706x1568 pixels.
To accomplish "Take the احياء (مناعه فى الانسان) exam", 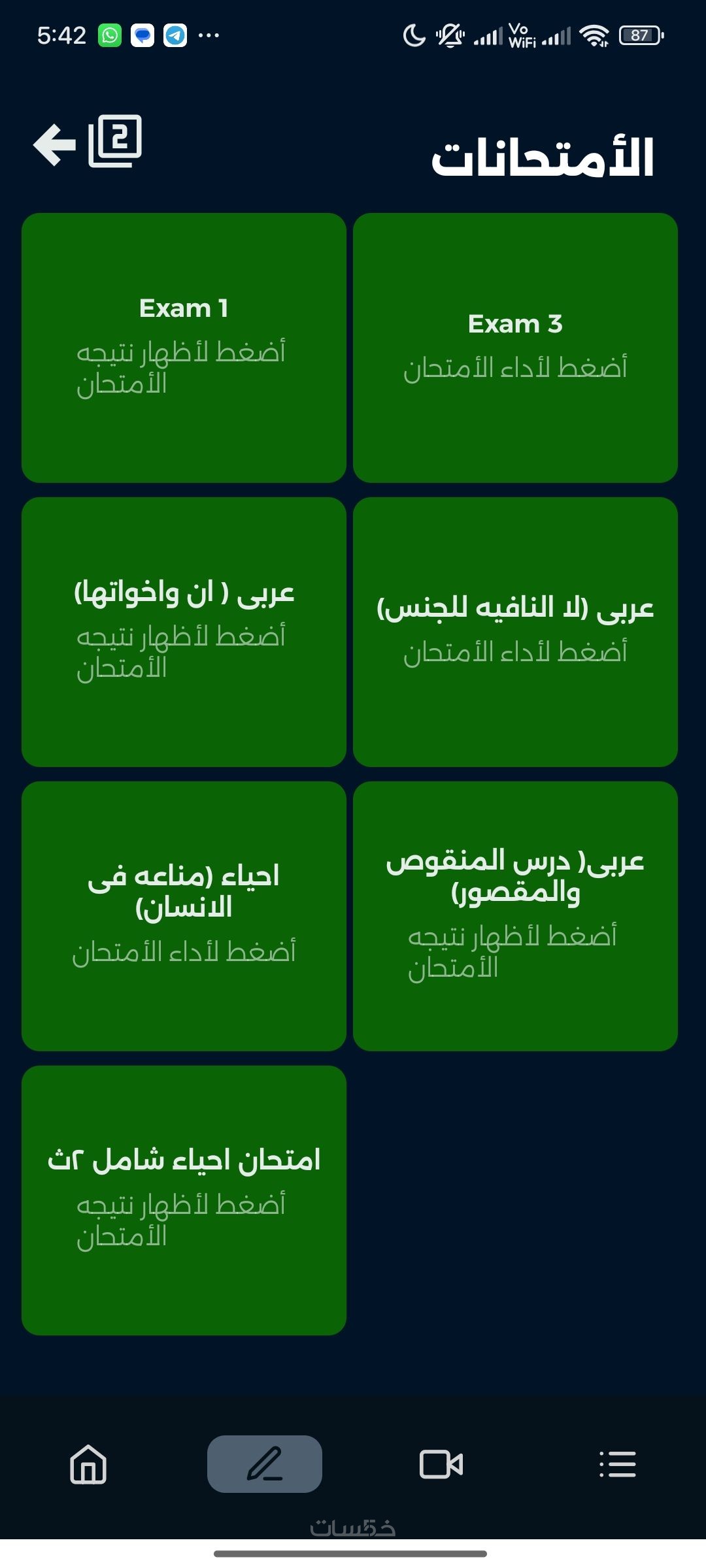I will click(x=184, y=916).
